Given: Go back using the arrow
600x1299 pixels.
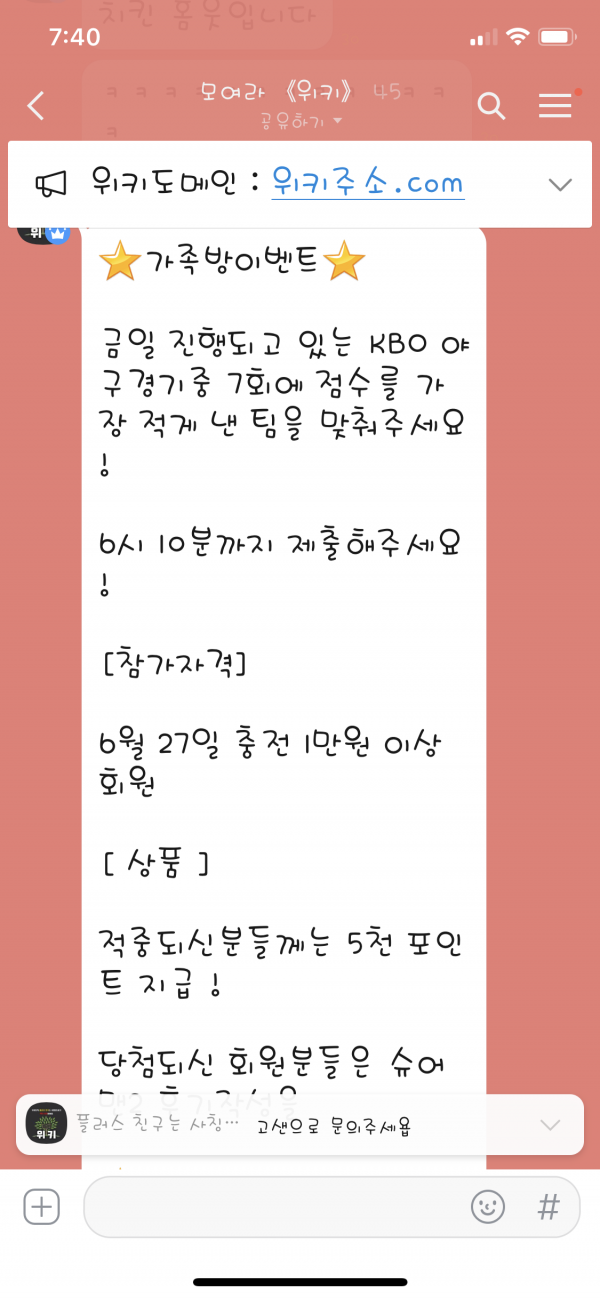Looking at the screenshot, I should pyautogui.click(x=36, y=106).
